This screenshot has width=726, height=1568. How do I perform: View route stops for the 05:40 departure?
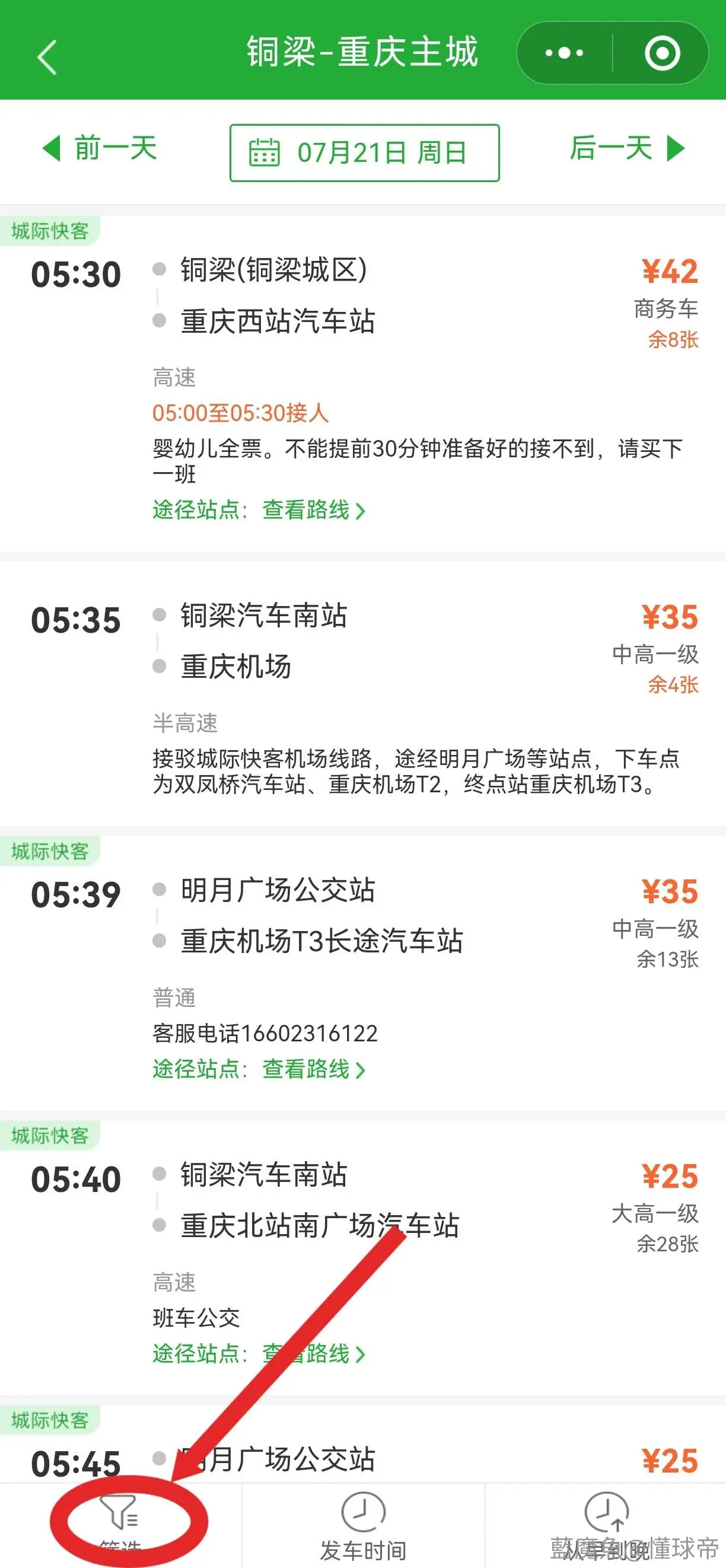(x=259, y=1354)
